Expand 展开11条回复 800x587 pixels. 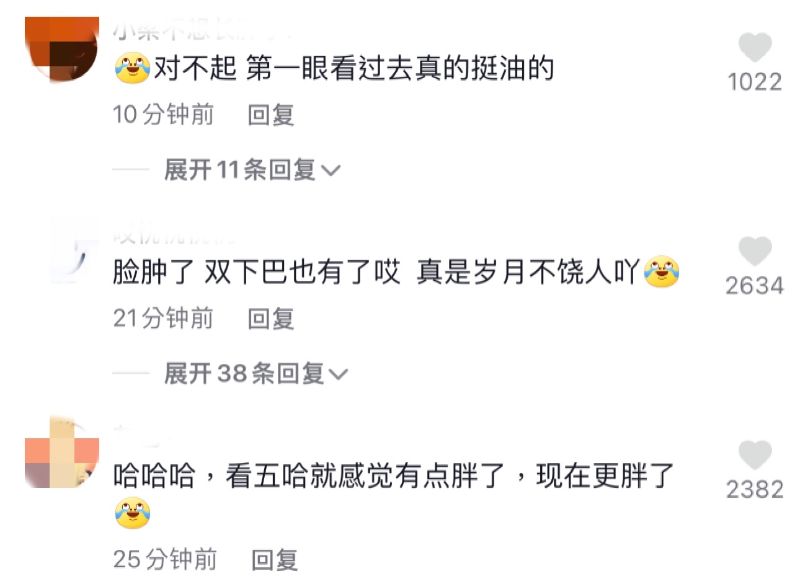pos(252,170)
